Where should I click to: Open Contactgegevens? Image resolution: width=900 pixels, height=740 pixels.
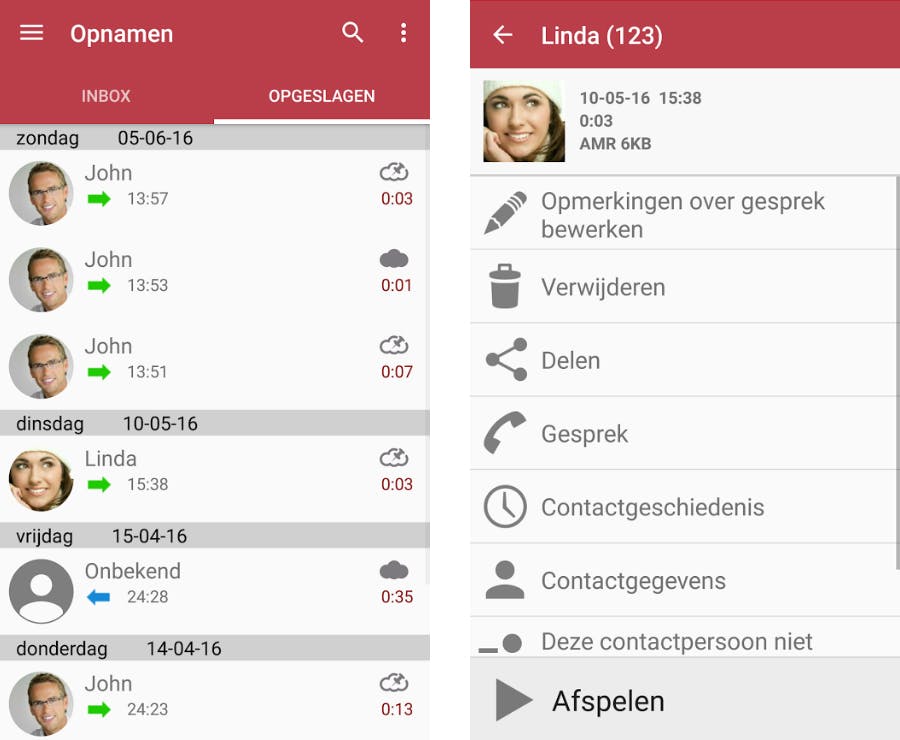[683, 580]
